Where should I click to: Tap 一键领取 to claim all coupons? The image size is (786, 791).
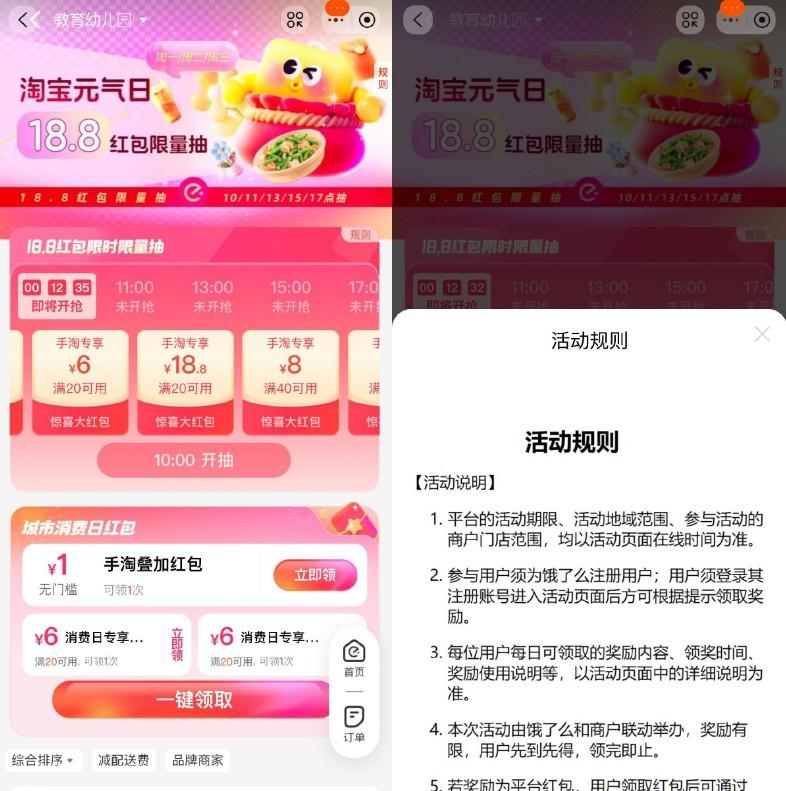pyautogui.click(x=193, y=700)
